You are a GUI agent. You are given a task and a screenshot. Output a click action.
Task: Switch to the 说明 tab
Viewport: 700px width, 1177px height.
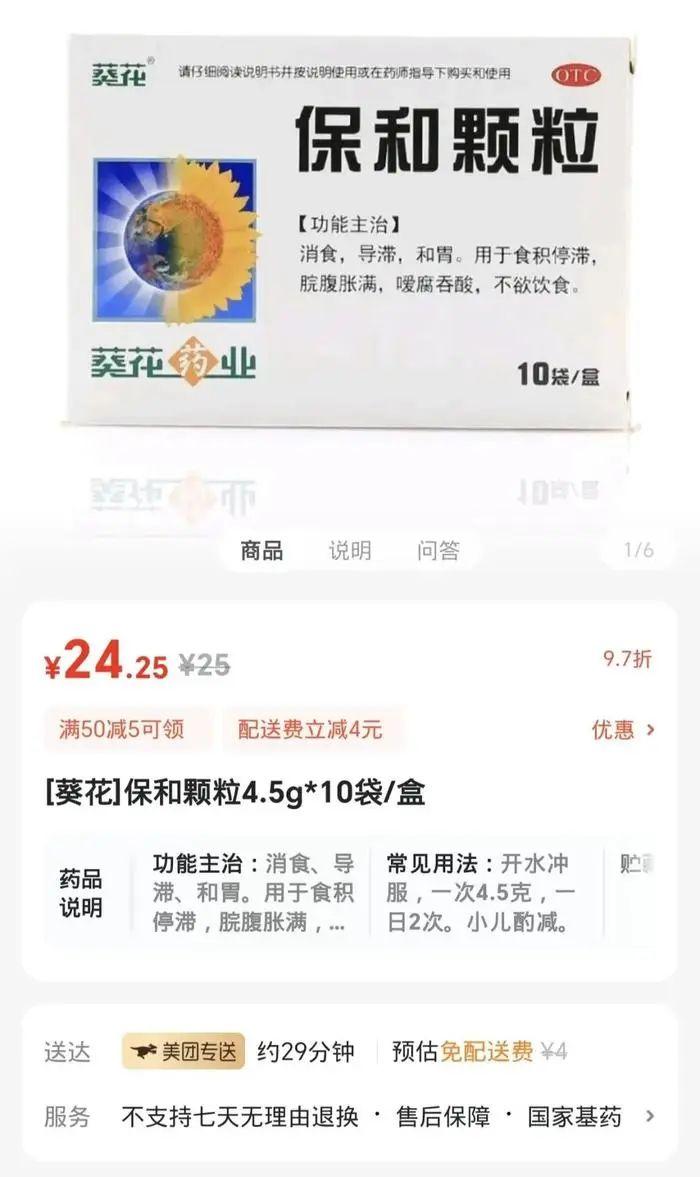pyautogui.click(x=350, y=550)
